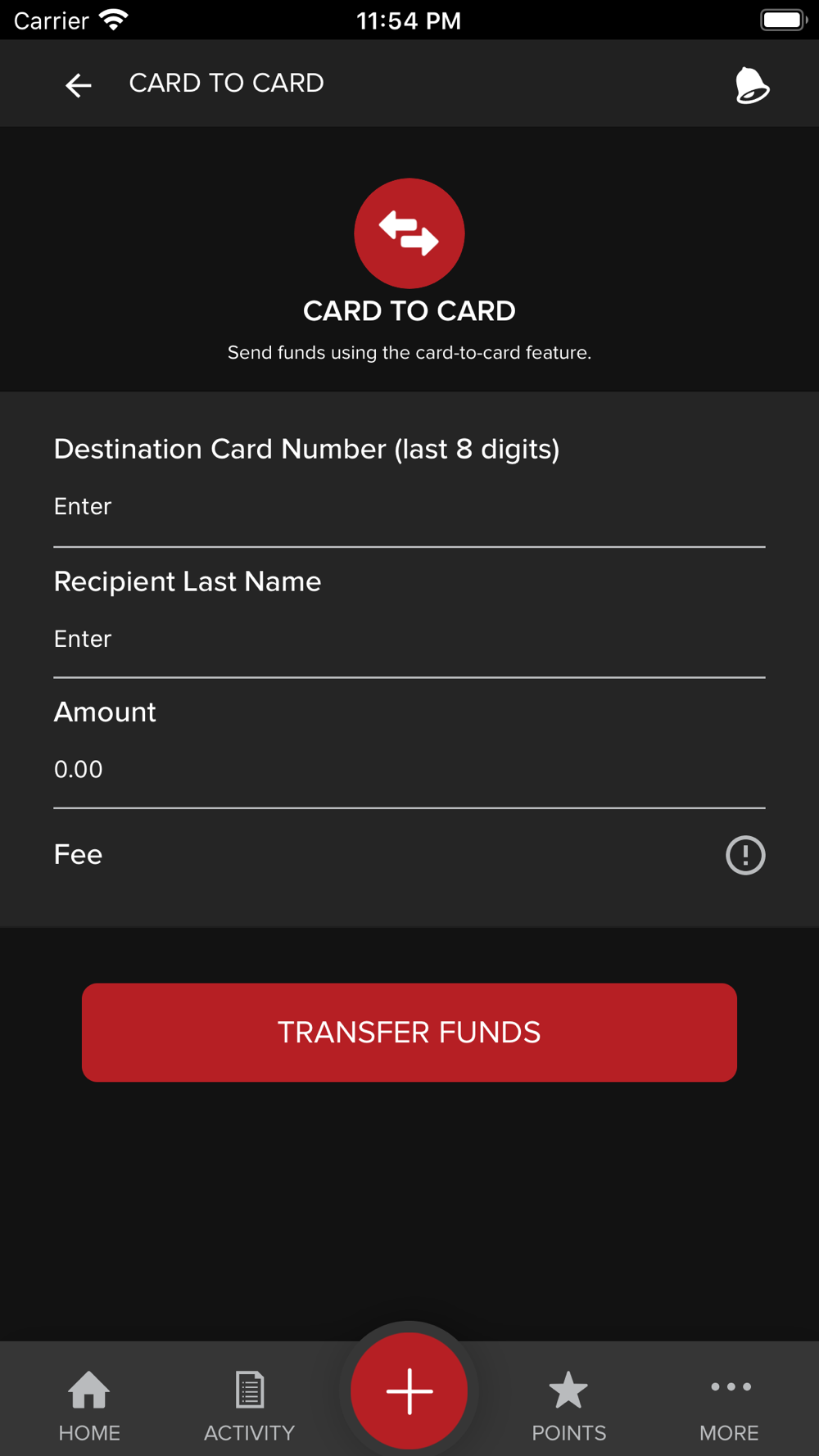Open the More tab
819x1456 pixels.
[729, 1405]
